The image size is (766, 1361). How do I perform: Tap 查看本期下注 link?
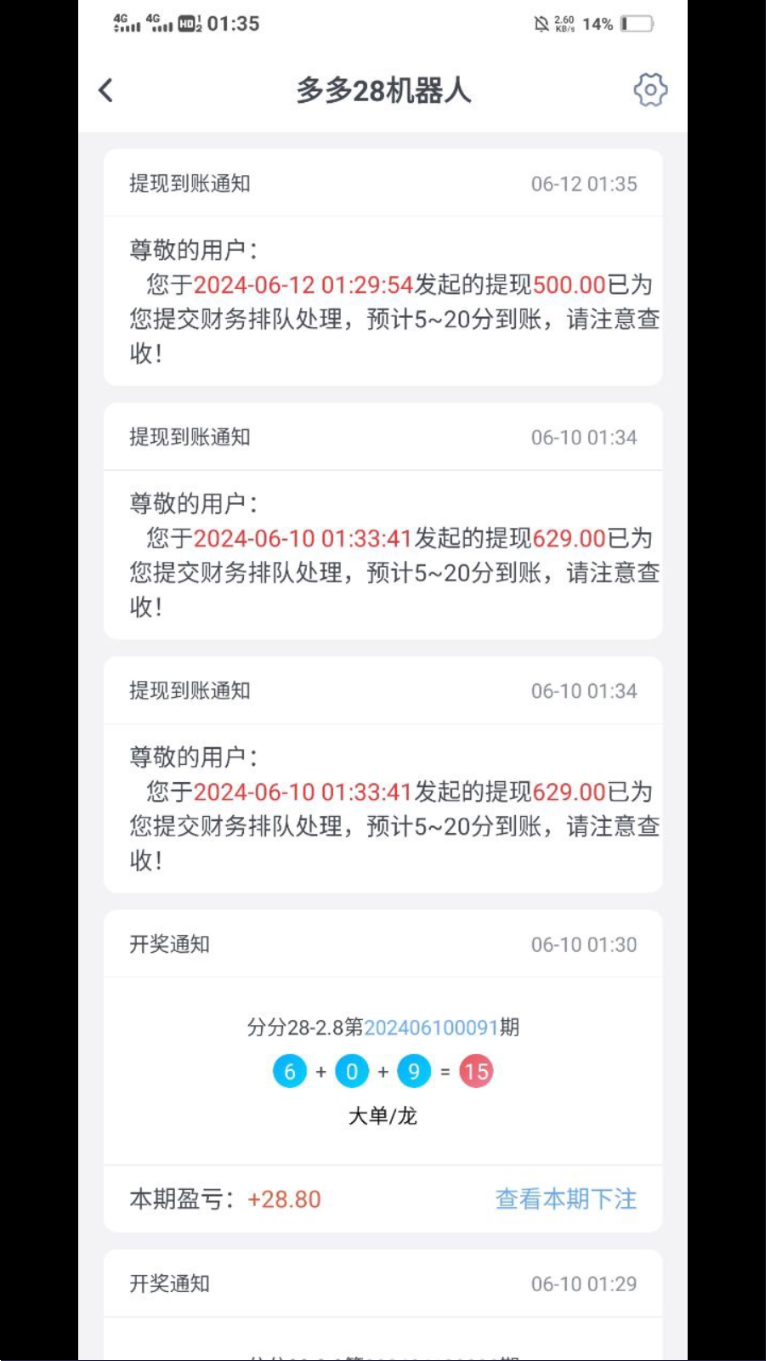(x=566, y=1199)
